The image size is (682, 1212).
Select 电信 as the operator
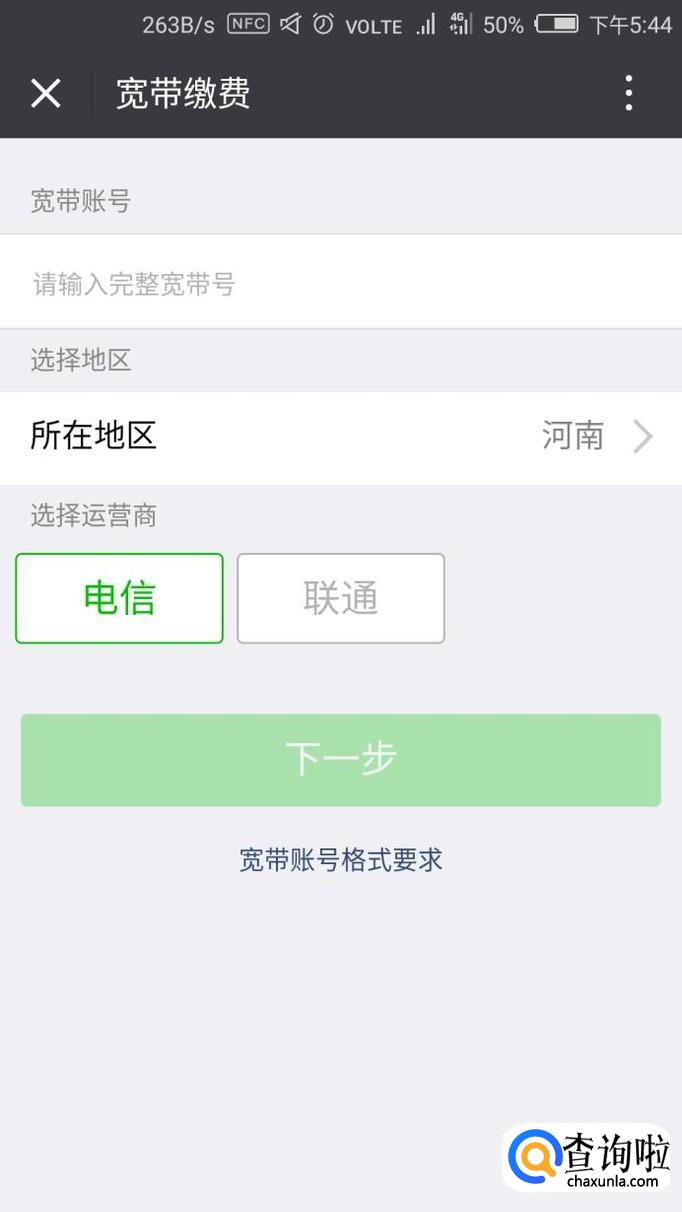pyautogui.click(x=119, y=598)
